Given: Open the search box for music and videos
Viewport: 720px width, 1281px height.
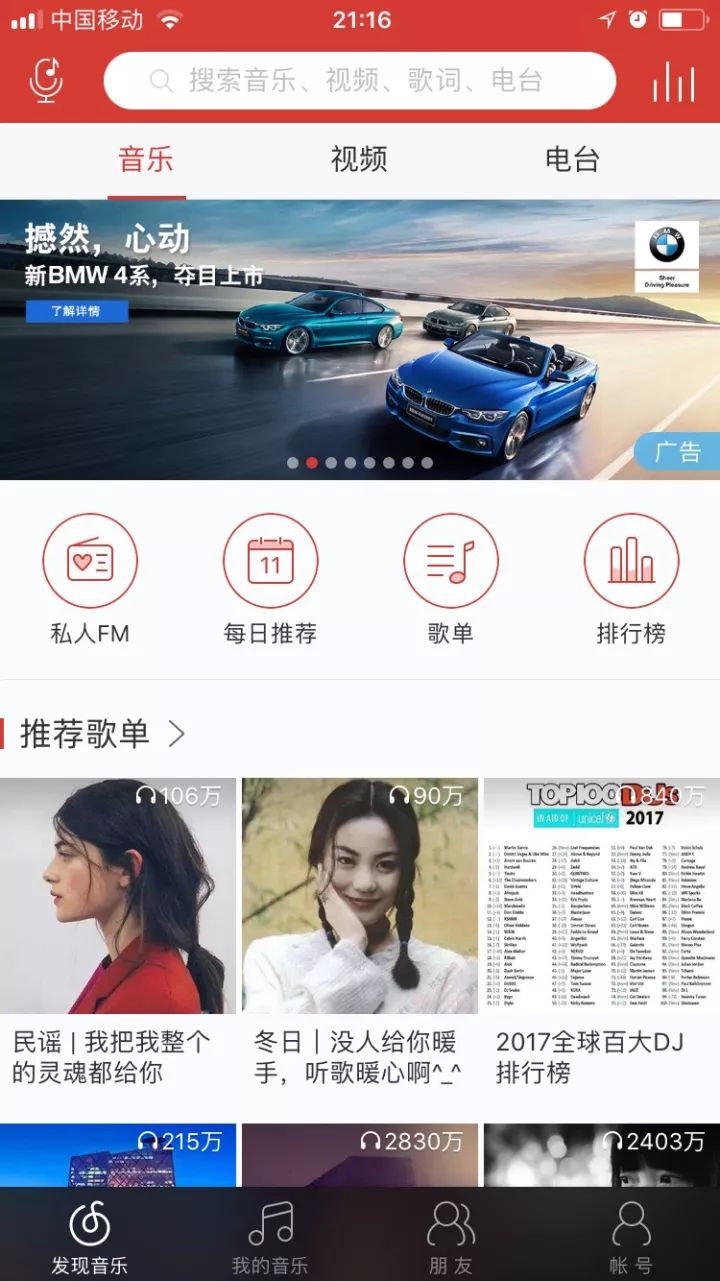Looking at the screenshot, I should 360,80.
